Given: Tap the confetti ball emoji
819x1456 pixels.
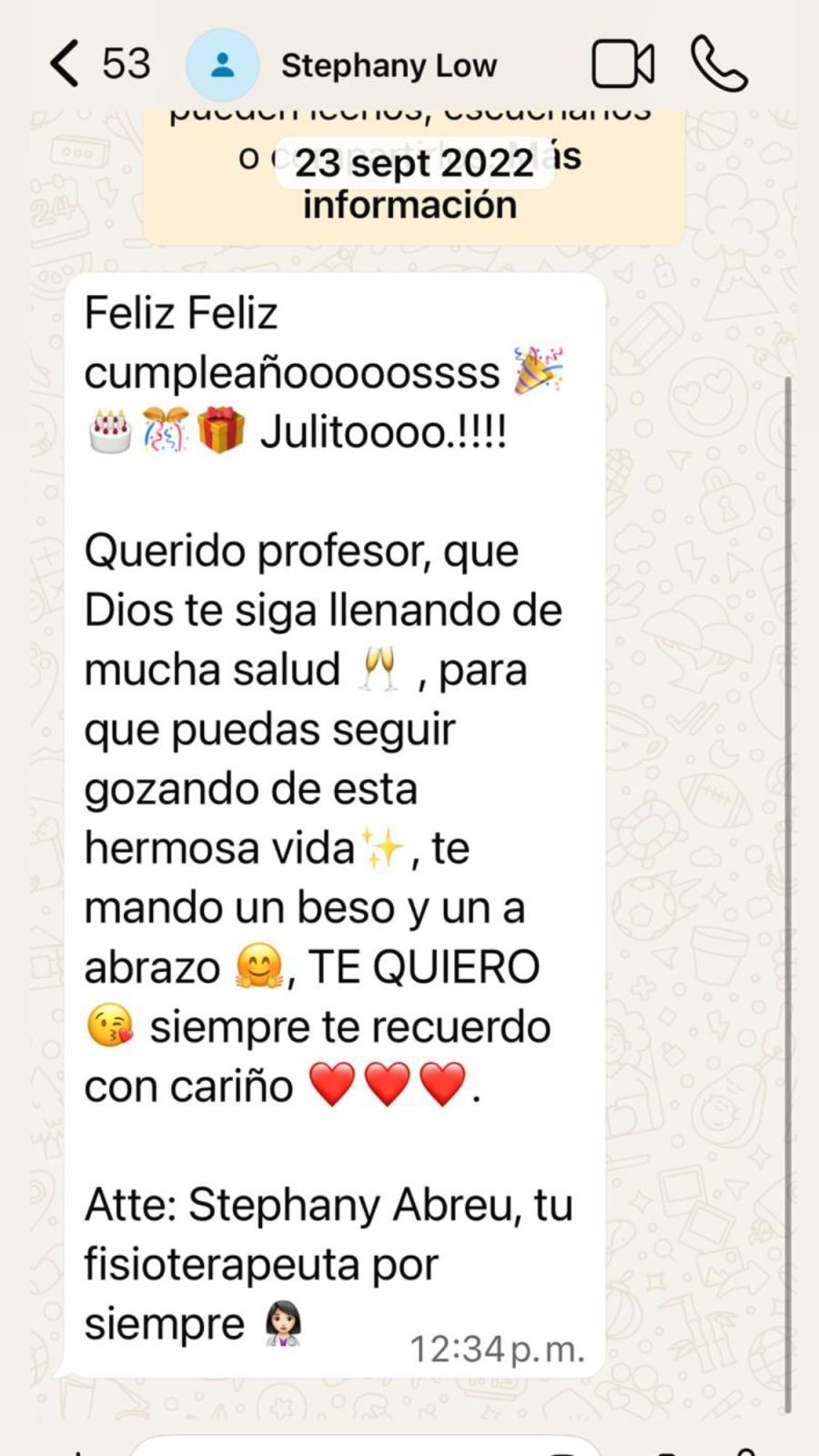Looking at the screenshot, I should point(164,428).
